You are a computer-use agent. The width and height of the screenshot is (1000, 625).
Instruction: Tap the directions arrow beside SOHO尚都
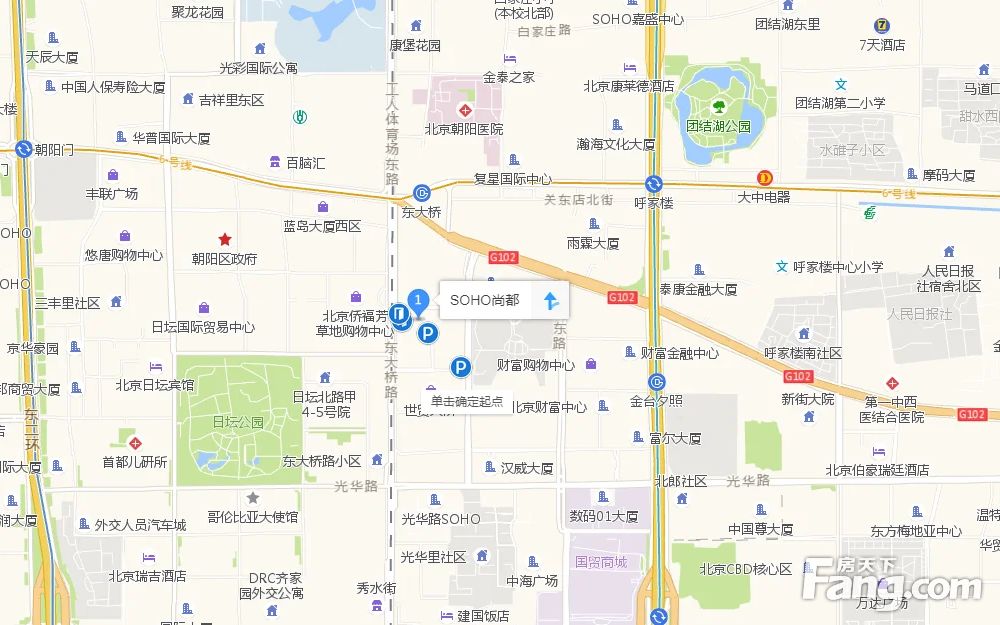coord(550,300)
